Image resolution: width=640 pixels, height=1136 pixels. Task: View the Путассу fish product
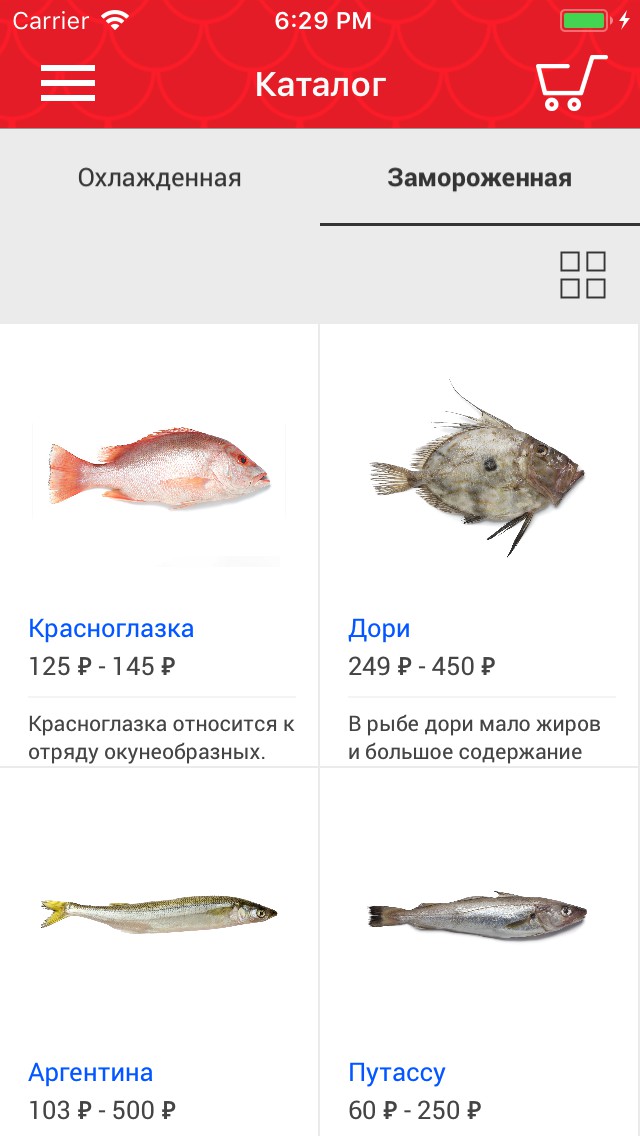[478, 950]
